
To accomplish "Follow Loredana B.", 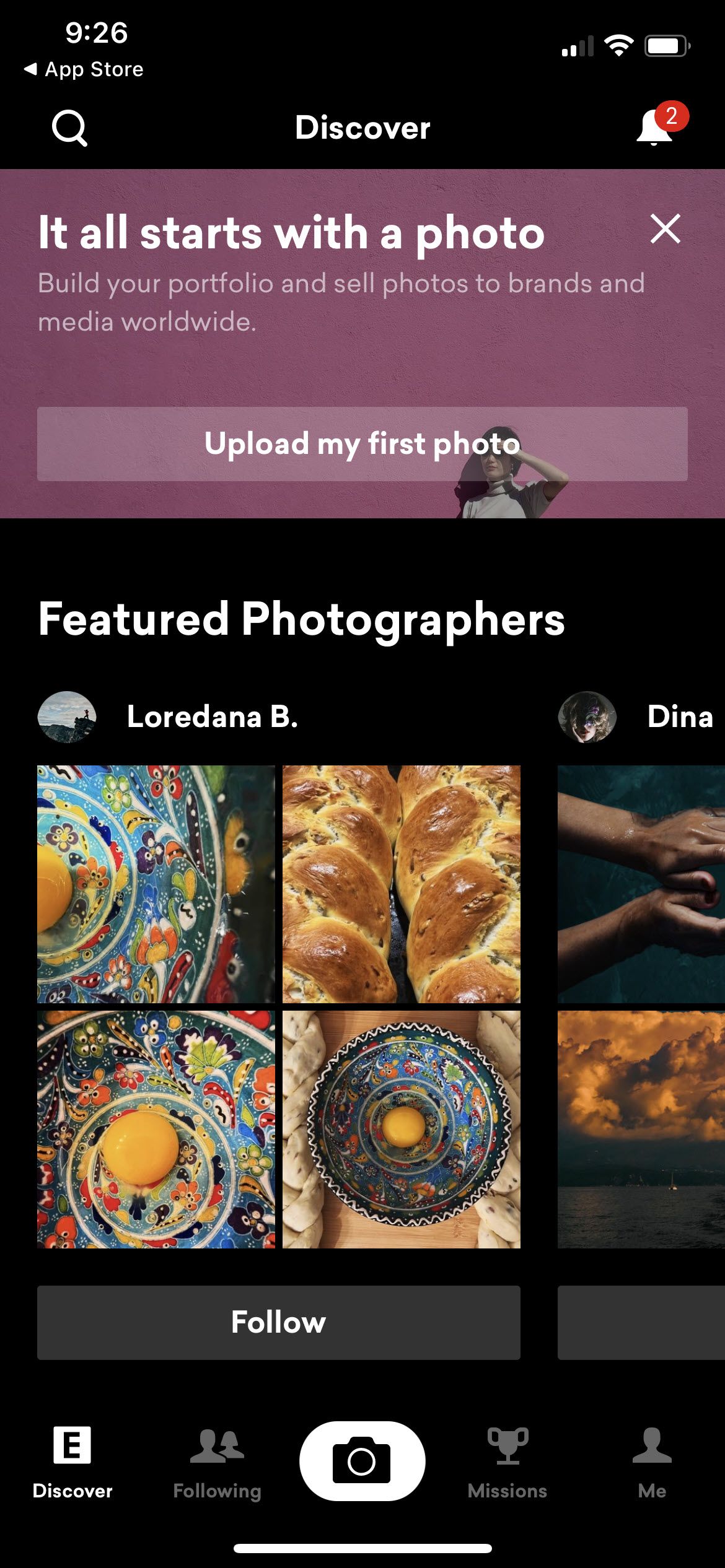I will pyautogui.click(x=279, y=1323).
